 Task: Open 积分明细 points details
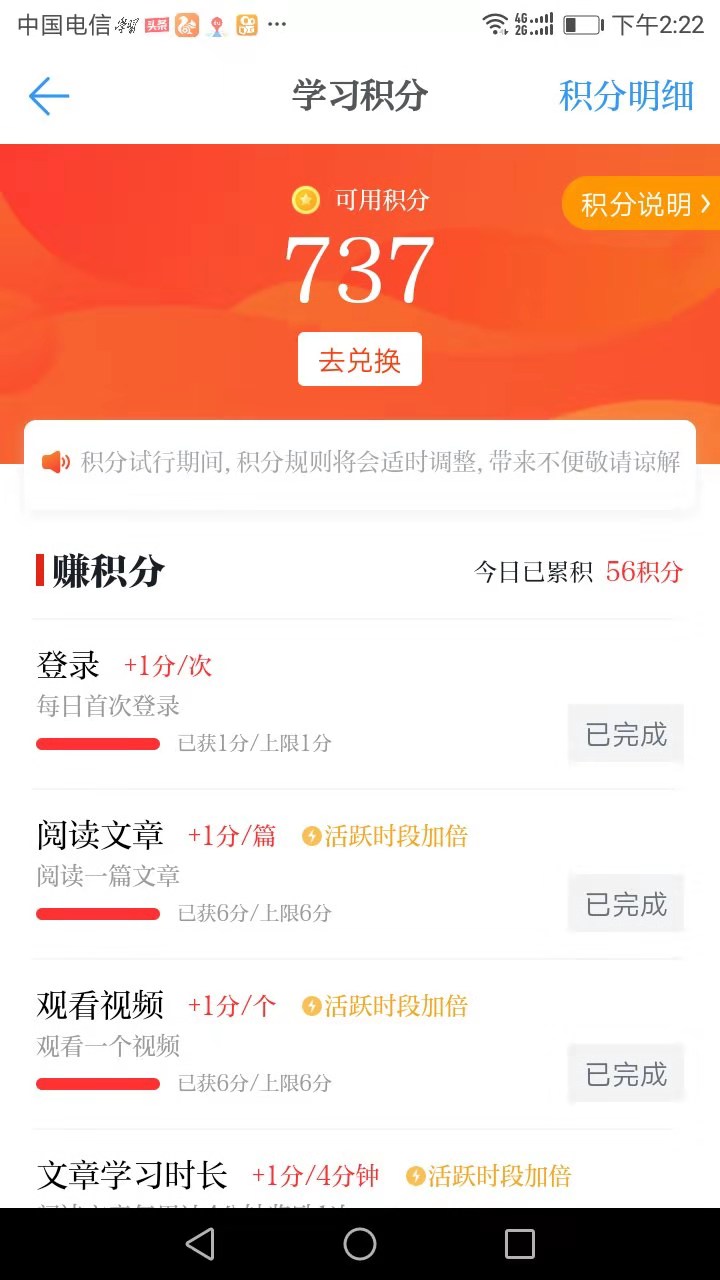[x=626, y=96]
